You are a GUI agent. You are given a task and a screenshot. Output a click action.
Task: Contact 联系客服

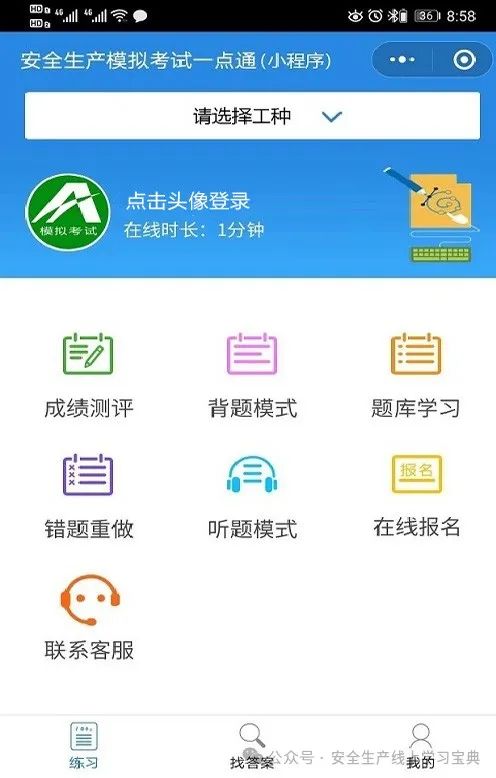[x=89, y=618]
